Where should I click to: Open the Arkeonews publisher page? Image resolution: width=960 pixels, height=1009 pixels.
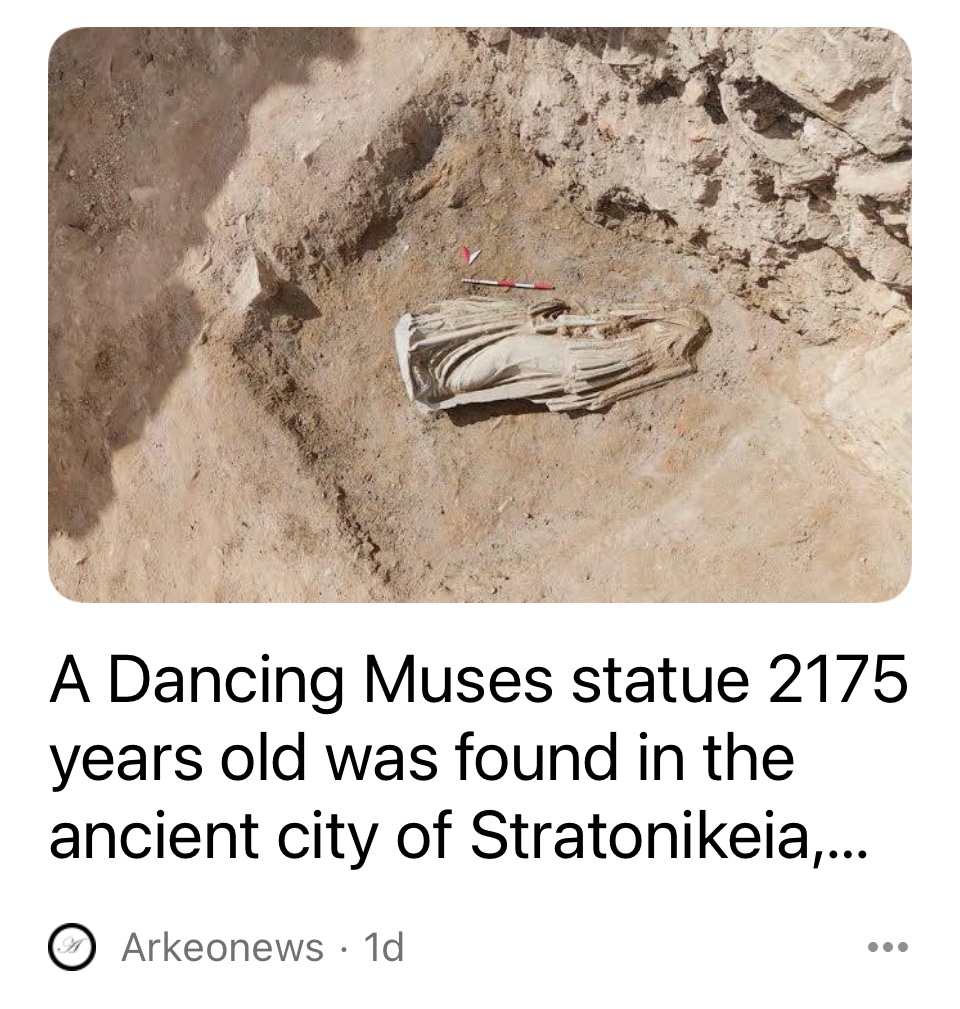[x=222, y=946]
